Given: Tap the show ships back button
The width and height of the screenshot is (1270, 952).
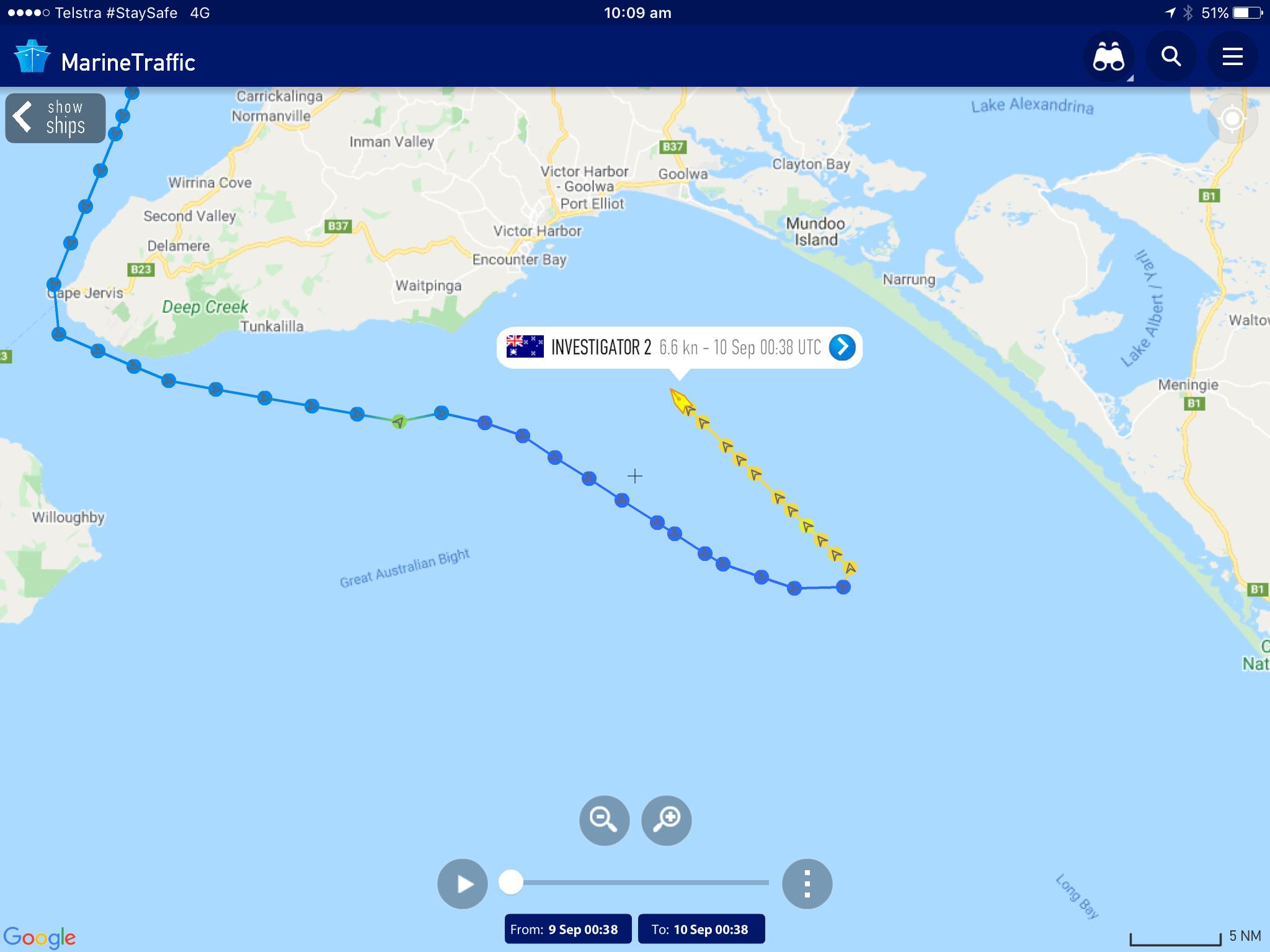Looking at the screenshot, I should point(55,118).
